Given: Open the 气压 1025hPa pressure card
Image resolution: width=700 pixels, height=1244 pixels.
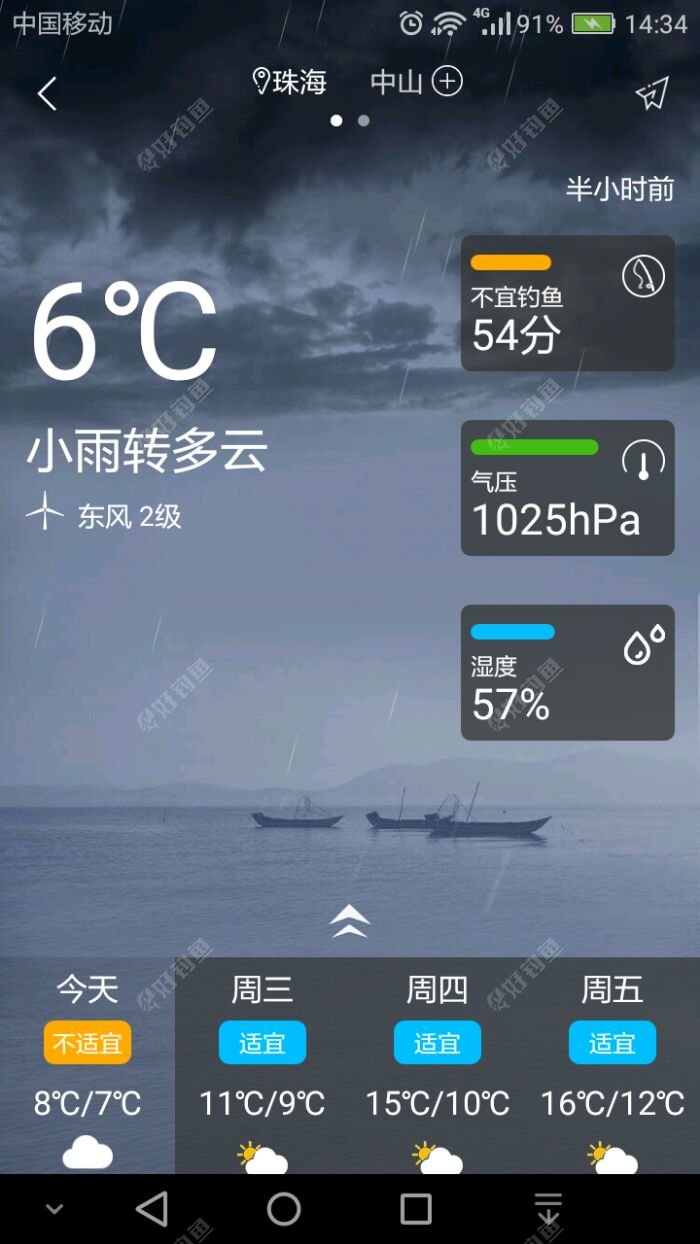Looking at the screenshot, I should click(567, 488).
